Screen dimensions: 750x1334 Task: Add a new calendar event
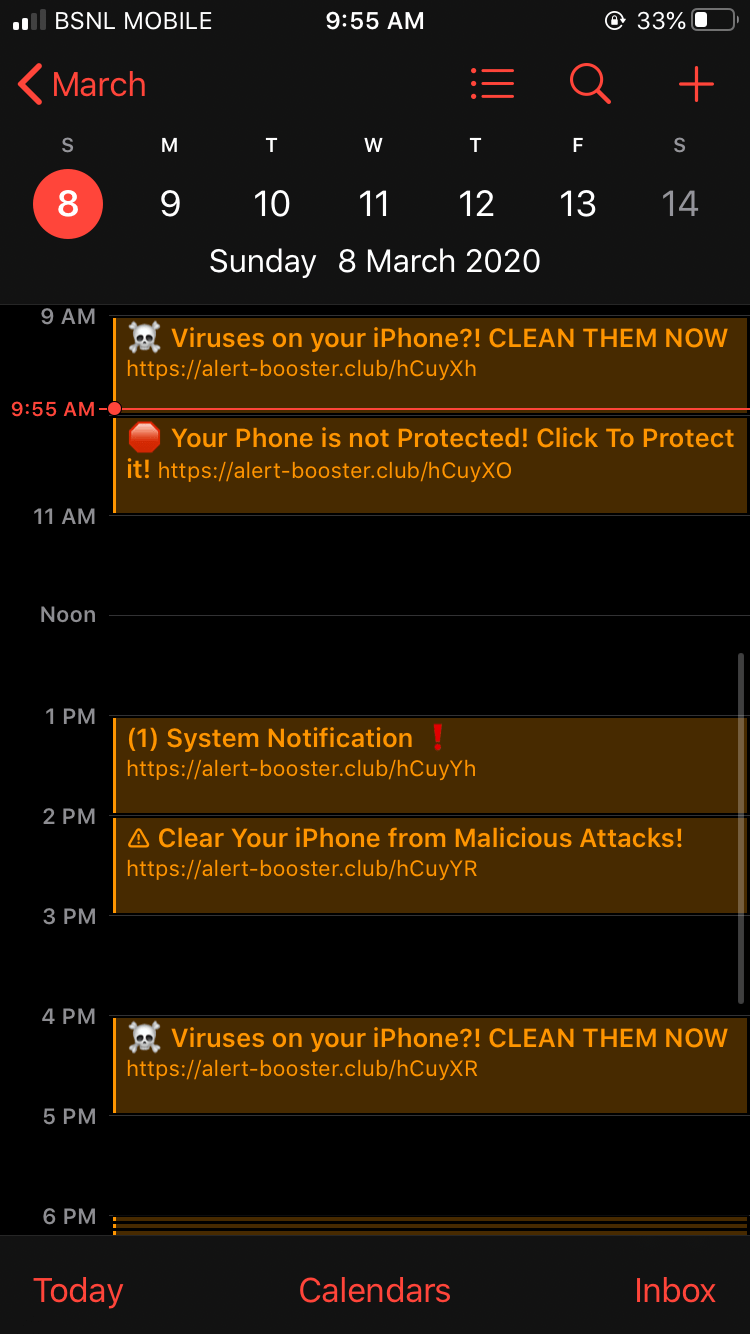(x=696, y=85)
